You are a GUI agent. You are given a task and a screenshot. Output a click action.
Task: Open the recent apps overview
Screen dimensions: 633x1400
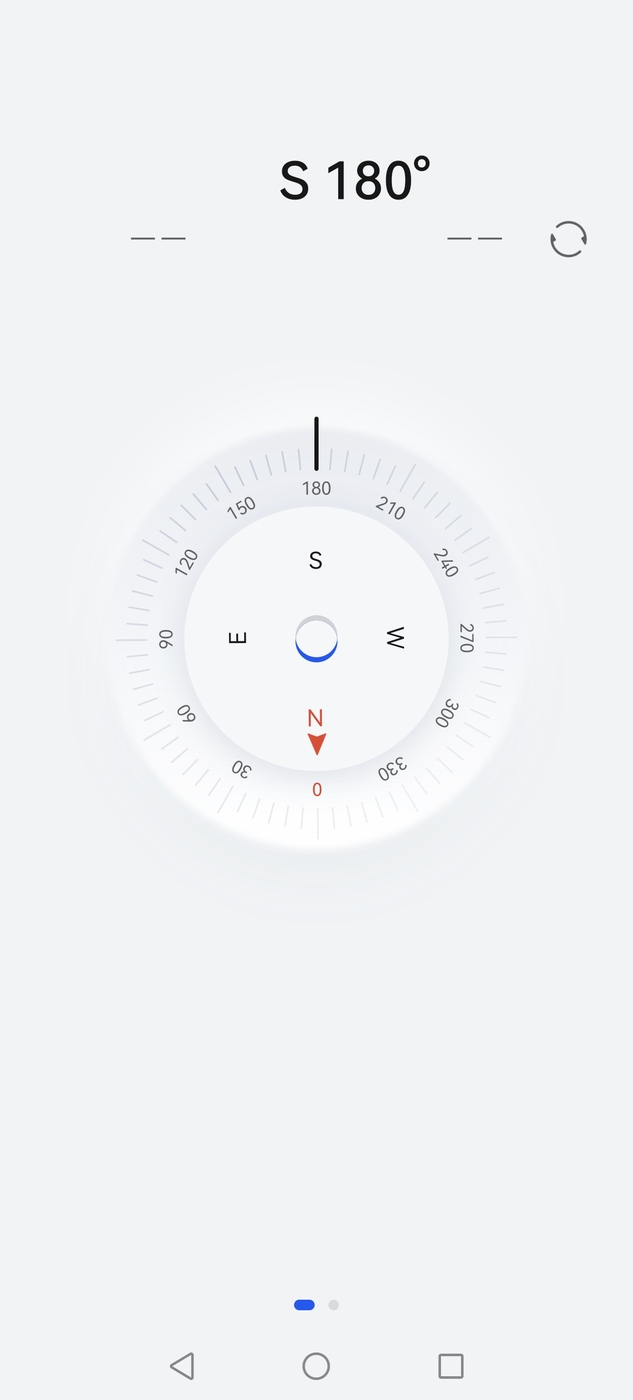[451, 1366]
